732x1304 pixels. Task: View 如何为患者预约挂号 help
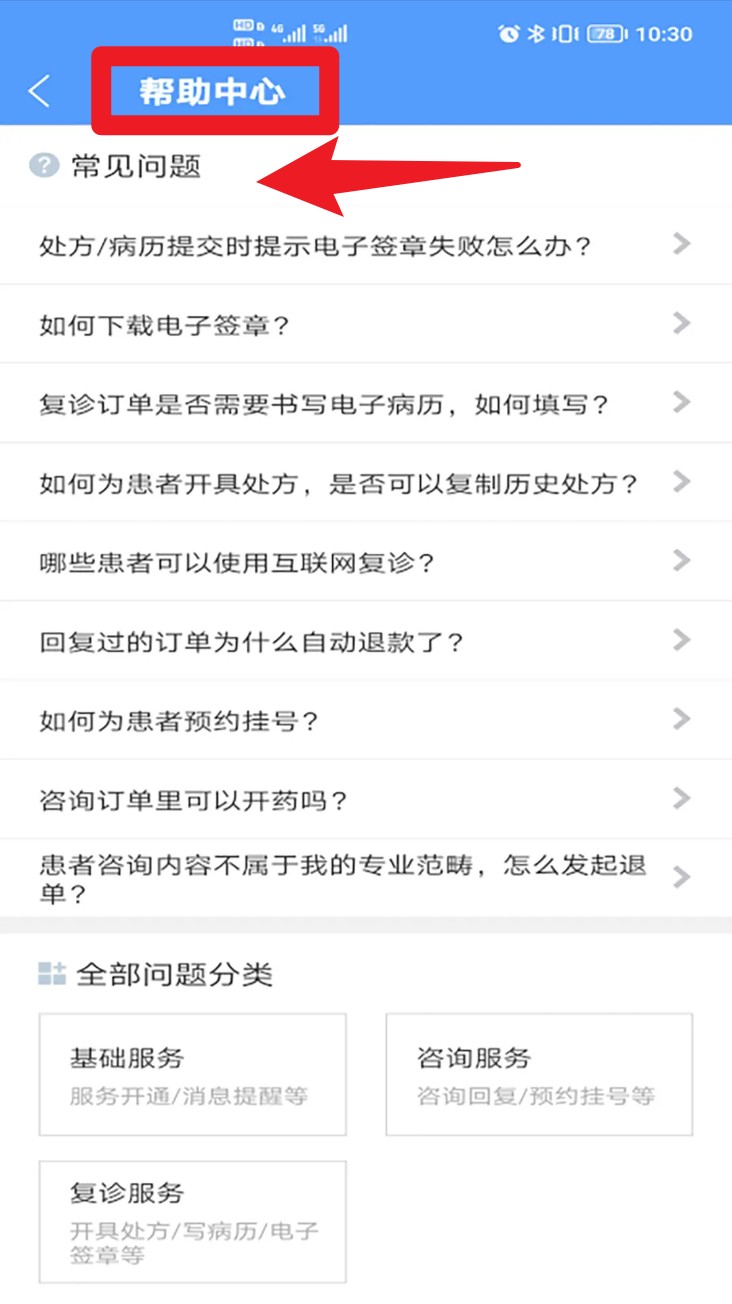pyautogui.click(x=365, y=720)
